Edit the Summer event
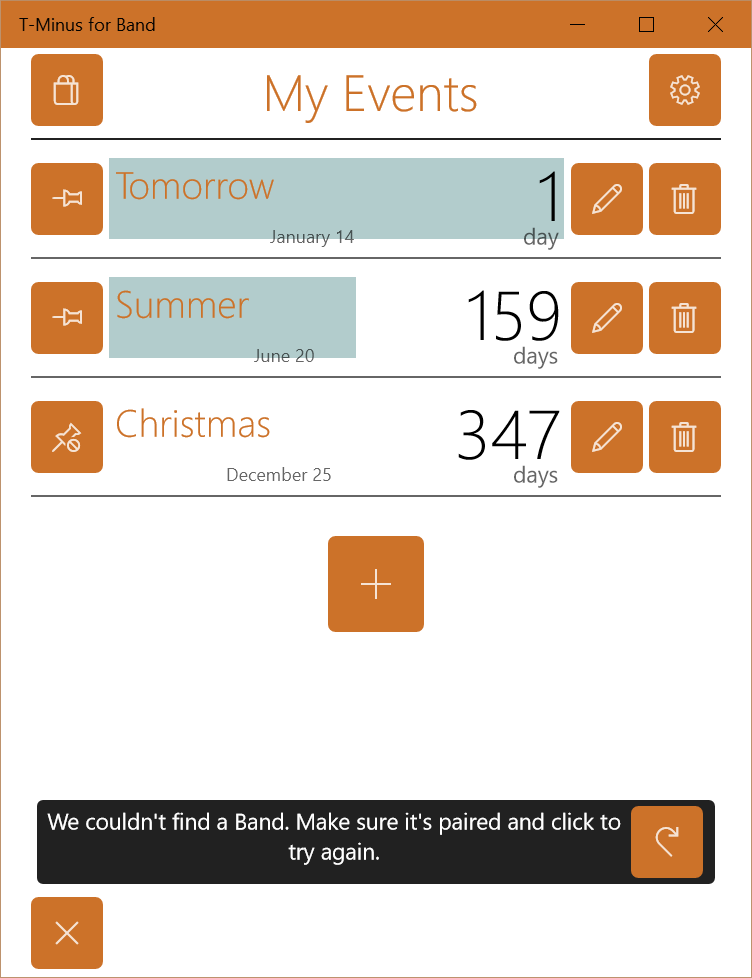Screen dimensions: 752x978 pos(606,318)
